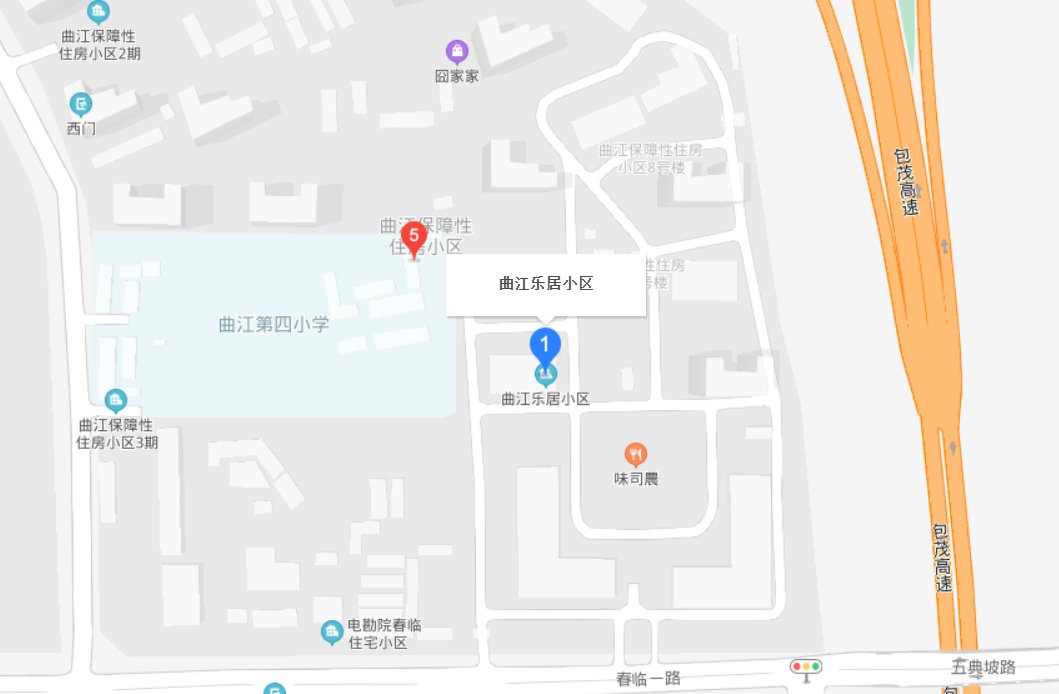This screenshot has height=694, width=1059.
Task: Tap the 曲江保障性住房小区2期 place icon
Action: 98,11
